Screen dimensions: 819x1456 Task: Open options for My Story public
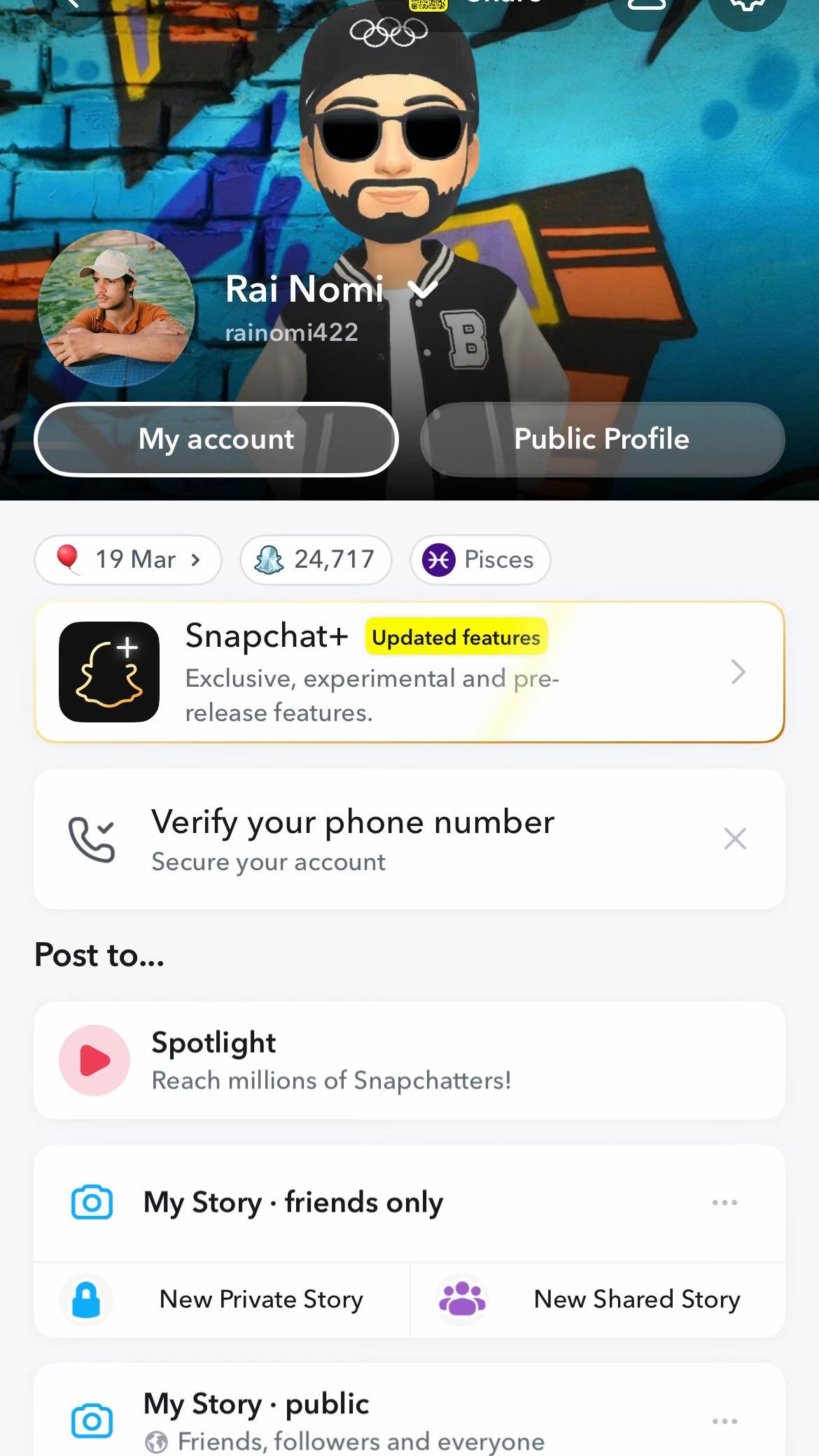(x=724, y=1421)
